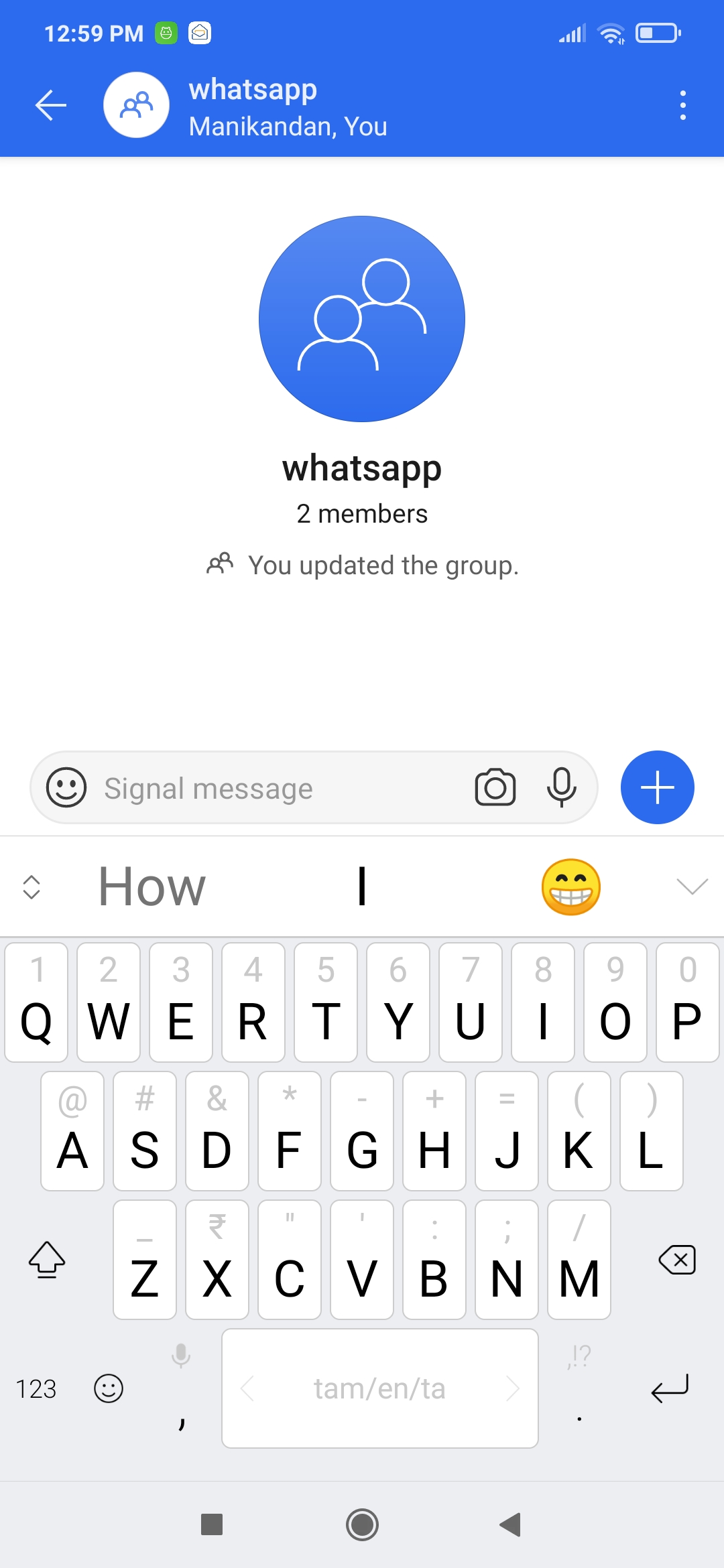Tap the whatsapp group avatar

tap(135, 105)
